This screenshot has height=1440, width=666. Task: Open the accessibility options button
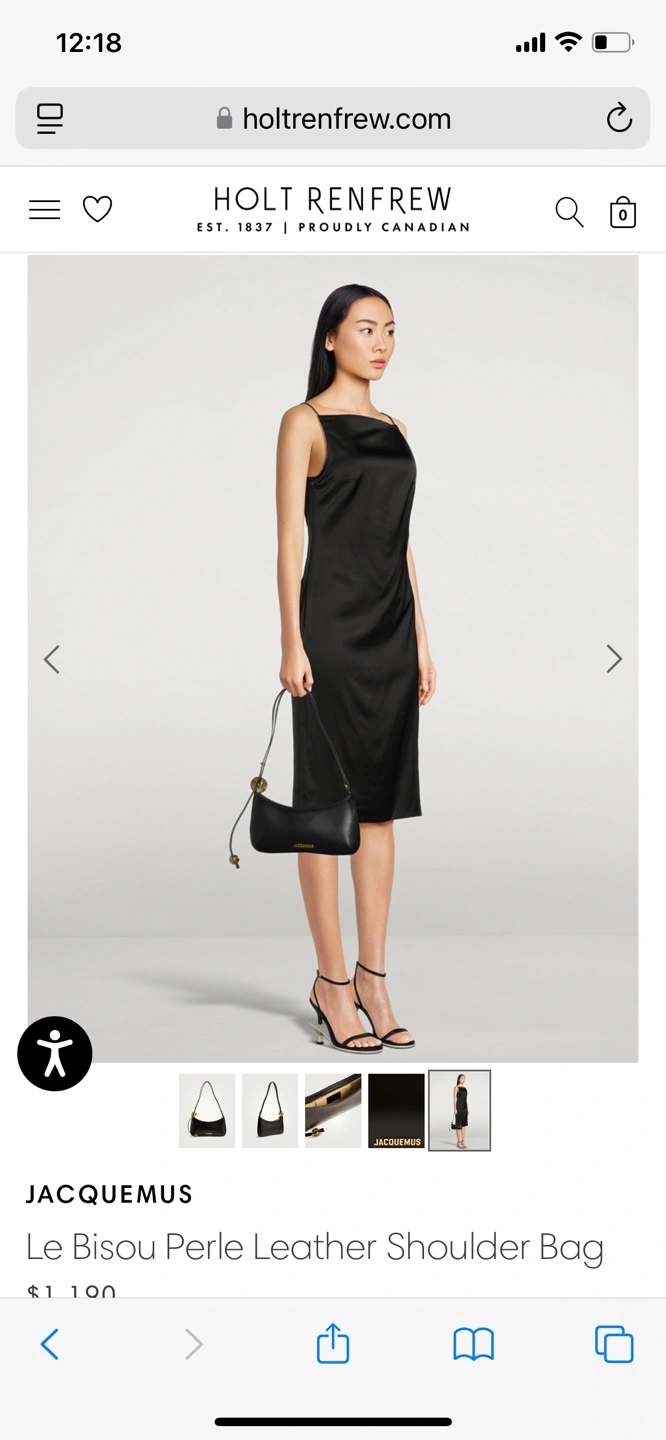(55, 1053)
